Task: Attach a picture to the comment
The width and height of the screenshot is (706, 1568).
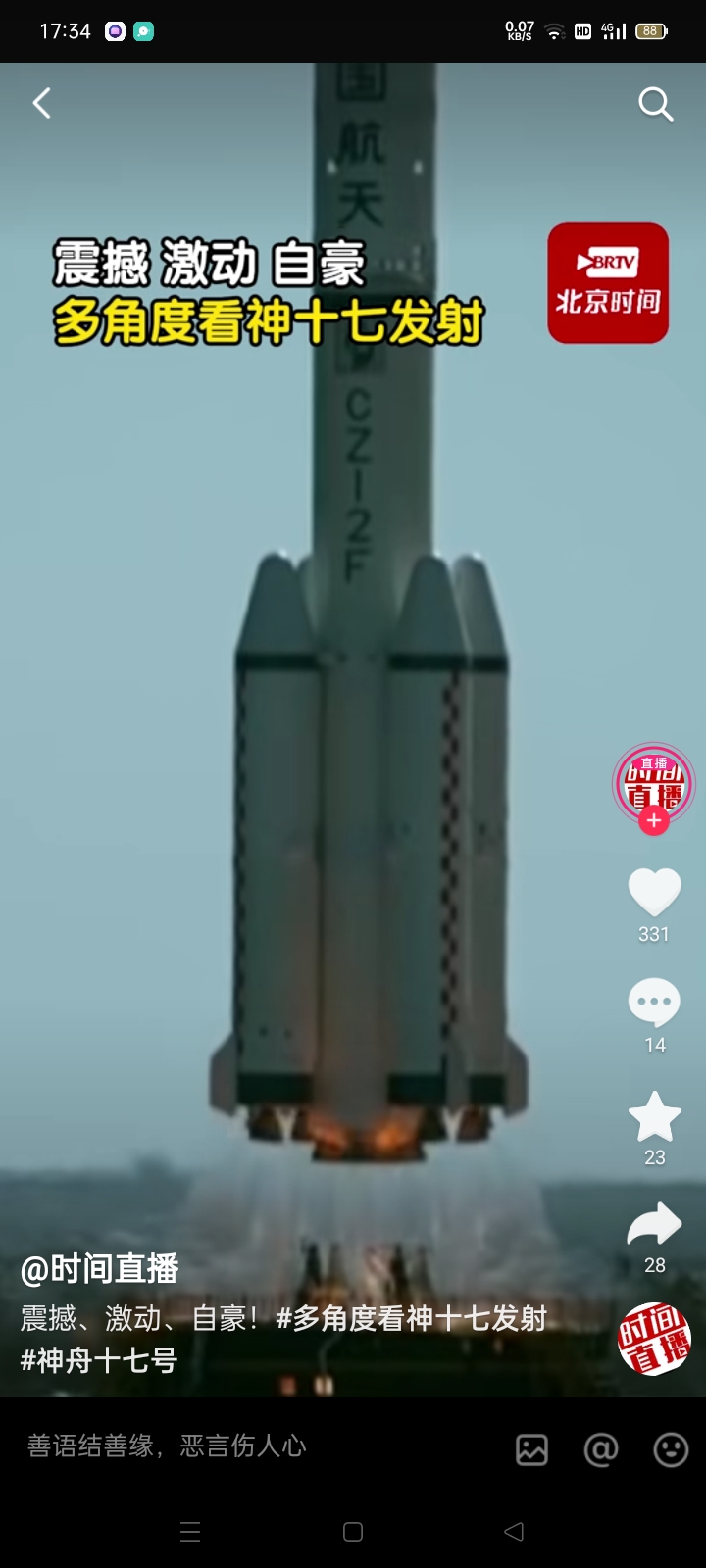Action: (x=531, y=1449)
